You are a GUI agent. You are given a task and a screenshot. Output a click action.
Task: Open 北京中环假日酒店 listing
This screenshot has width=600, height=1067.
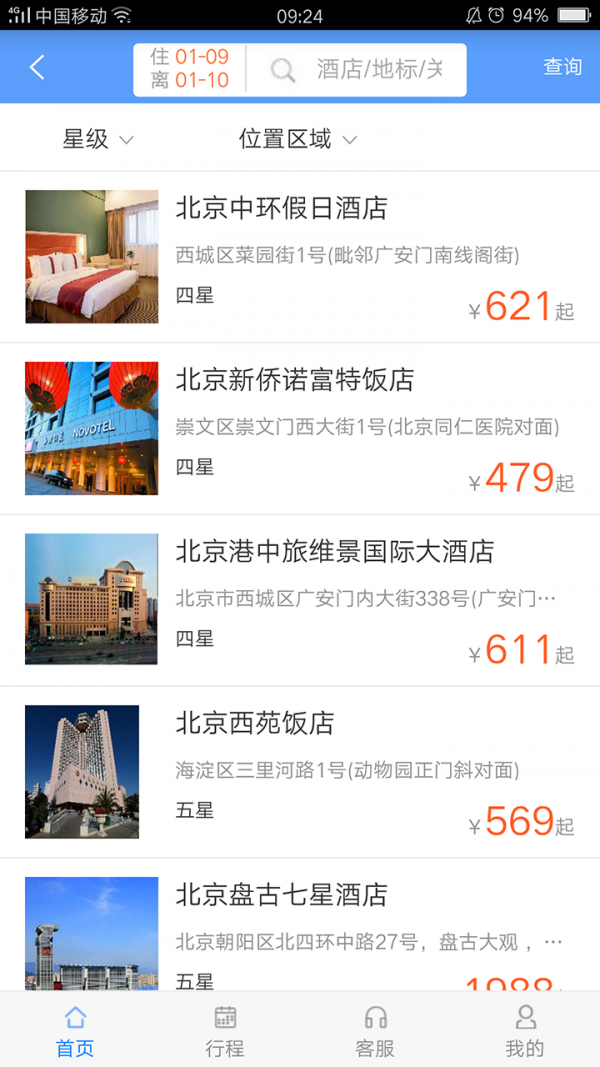click(300, 257)
